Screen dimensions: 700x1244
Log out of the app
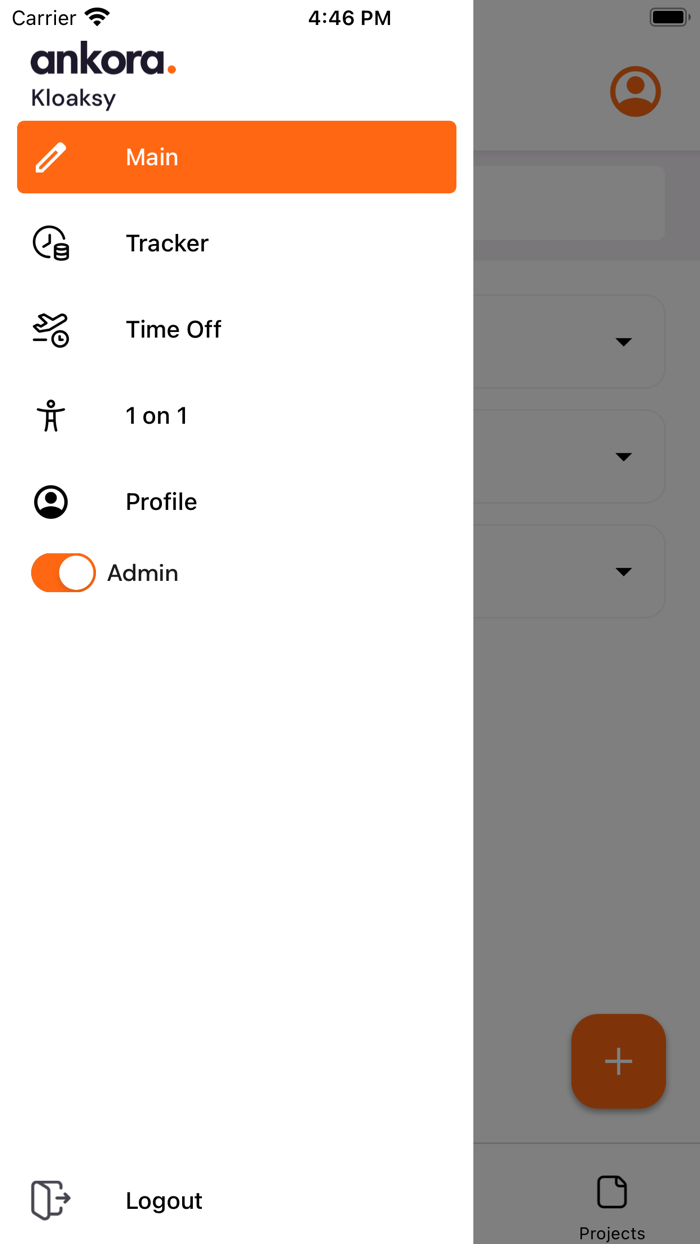(x=163, y=1200)
